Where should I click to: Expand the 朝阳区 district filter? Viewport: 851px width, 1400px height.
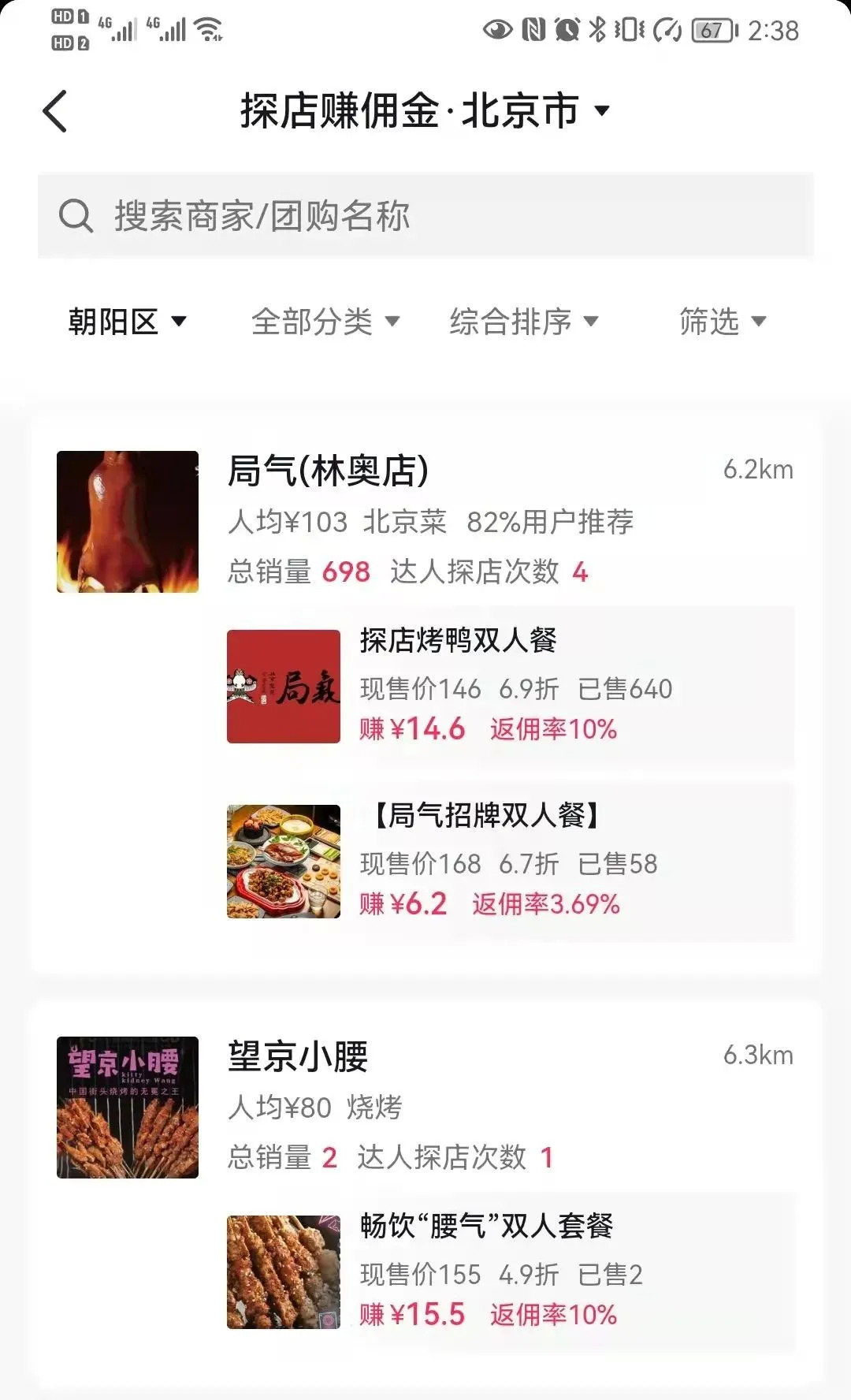(127, 322)
